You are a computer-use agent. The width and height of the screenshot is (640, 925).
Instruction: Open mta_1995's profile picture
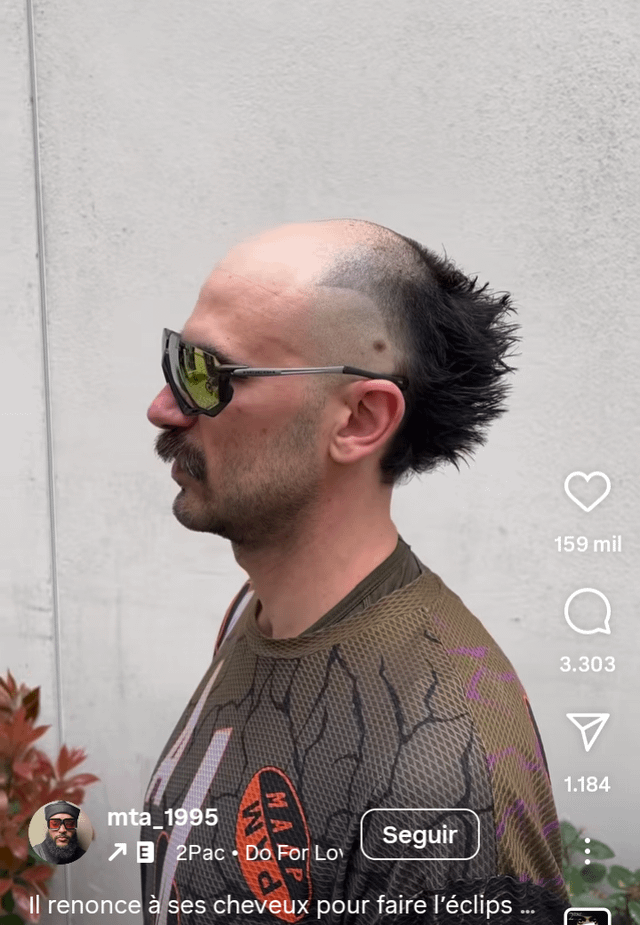61,833
